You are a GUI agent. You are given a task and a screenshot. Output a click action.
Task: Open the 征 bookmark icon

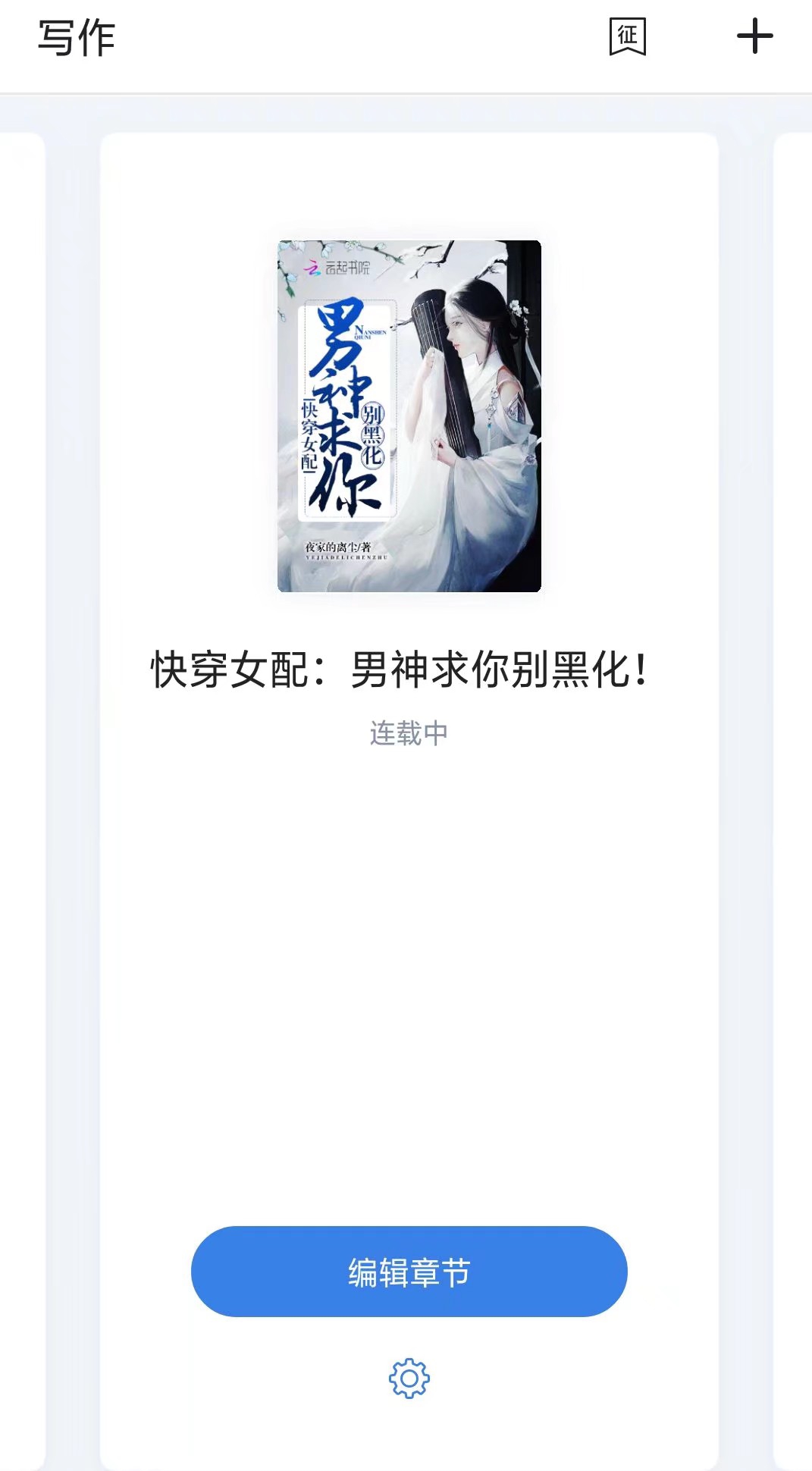[627, 37]
